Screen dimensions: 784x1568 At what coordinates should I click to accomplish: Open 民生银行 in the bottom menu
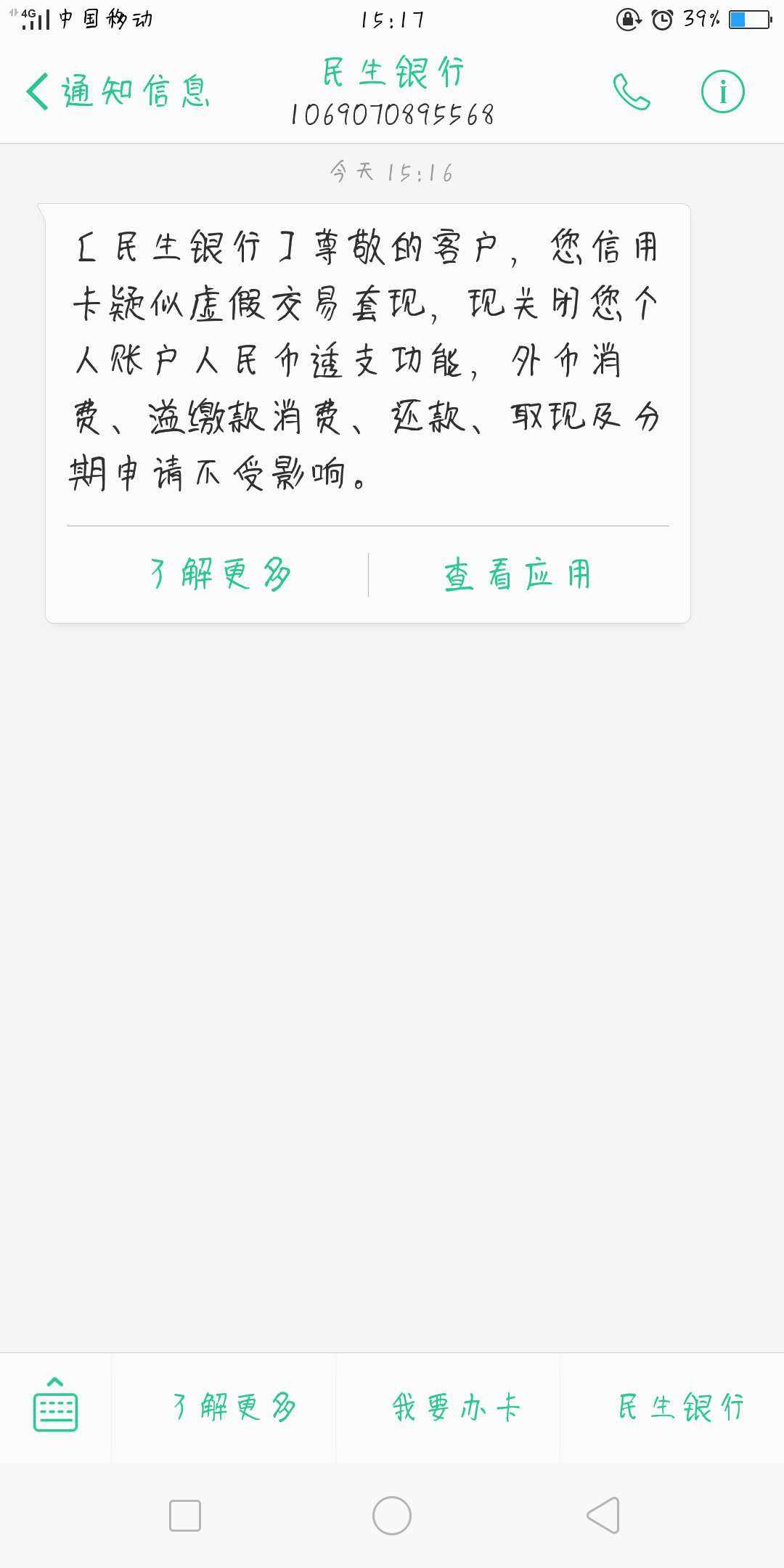[x=681, y=1407]
